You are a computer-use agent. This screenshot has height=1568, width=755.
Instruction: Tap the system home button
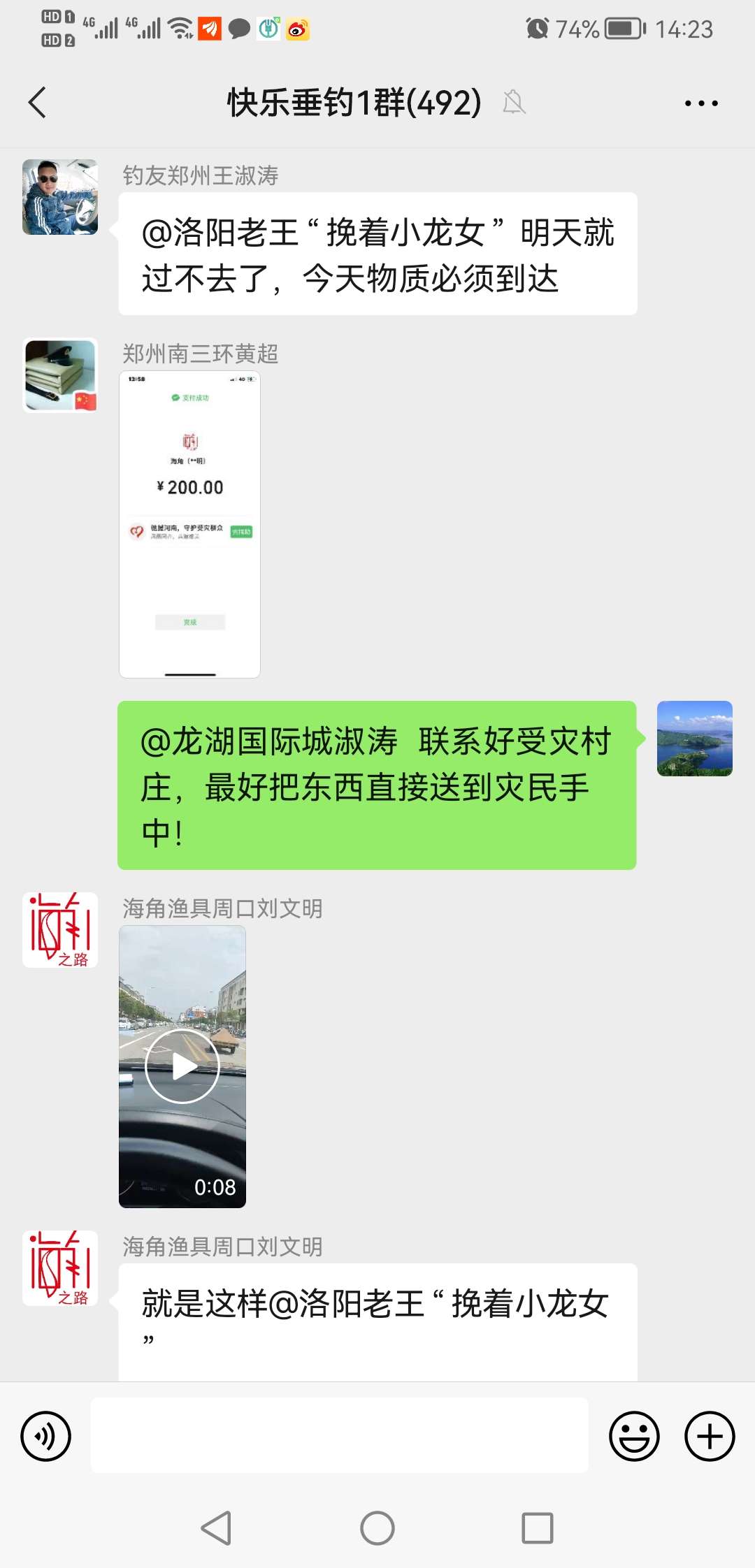[x=377, y=1528]
